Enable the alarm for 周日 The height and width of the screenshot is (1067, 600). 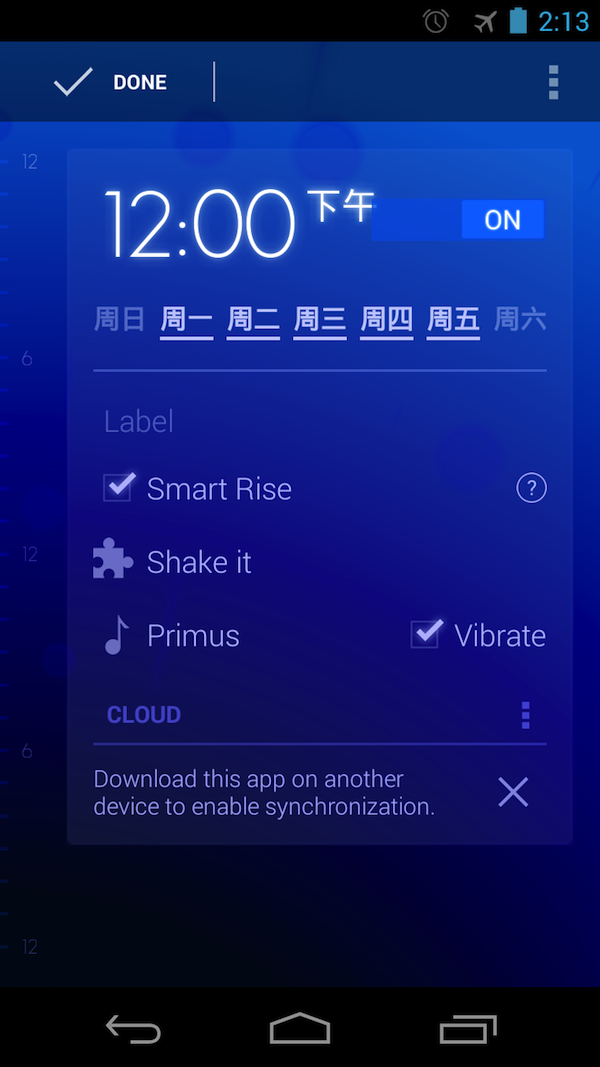point(120,320)
